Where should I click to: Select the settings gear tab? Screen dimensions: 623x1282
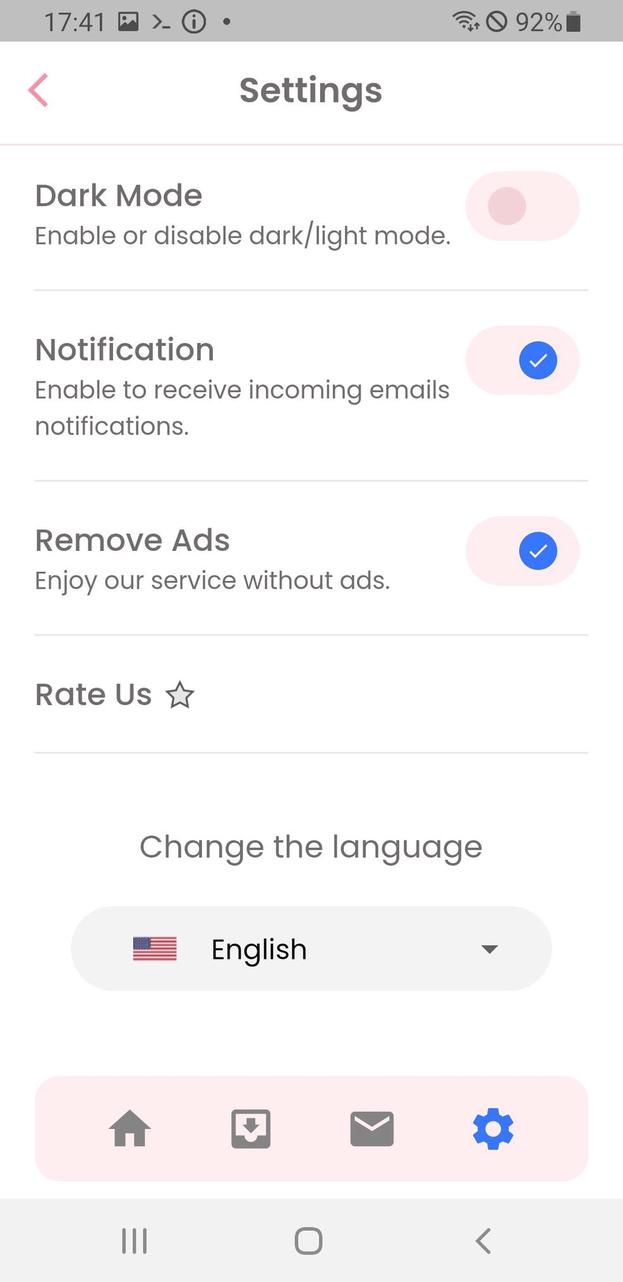coord(493,1129)
